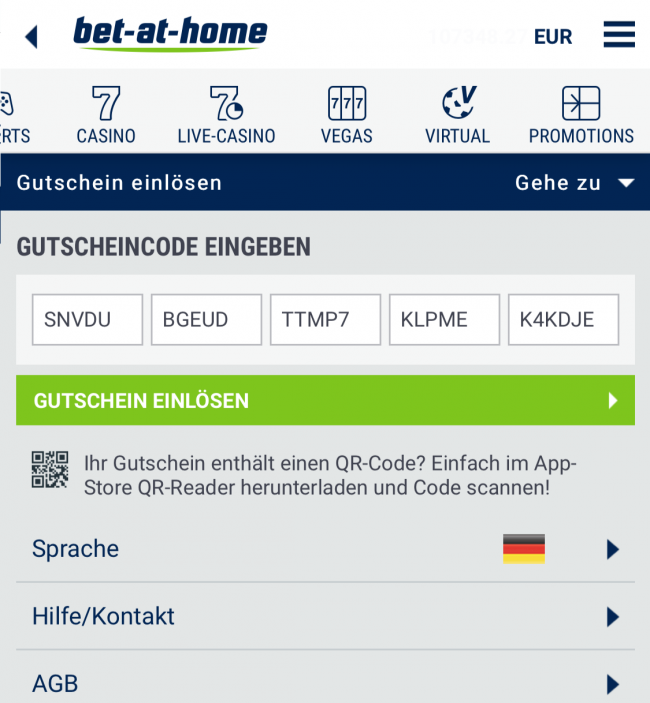Go back using the top arrow
This screenshot has height=703, width=650.
tap(31, 37)
